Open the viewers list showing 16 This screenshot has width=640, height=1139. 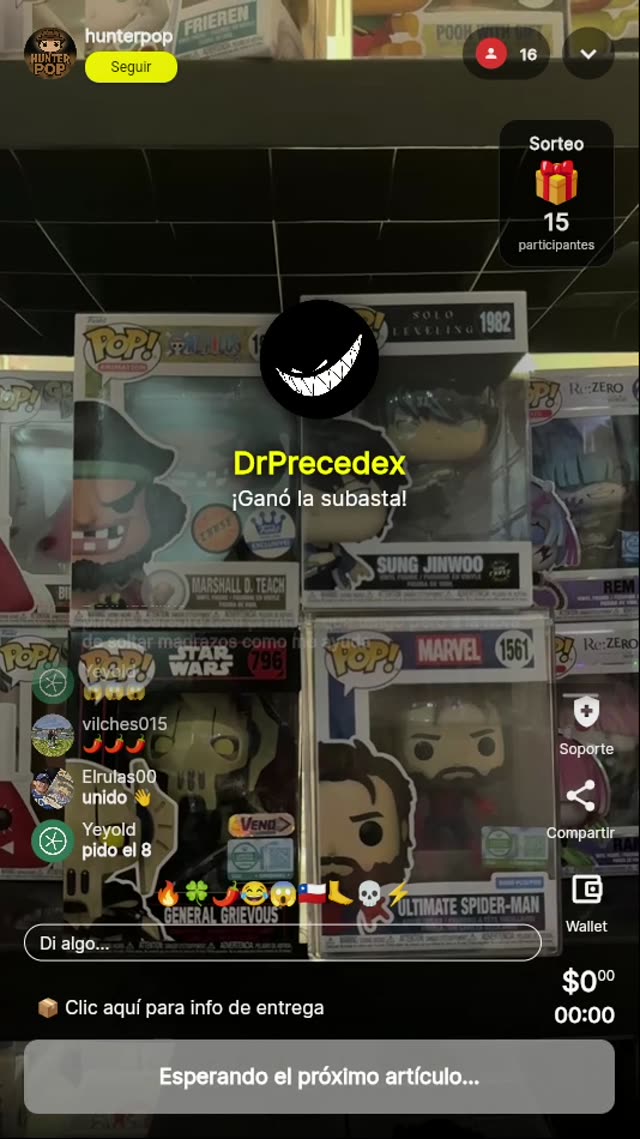[x=507, y=54]
